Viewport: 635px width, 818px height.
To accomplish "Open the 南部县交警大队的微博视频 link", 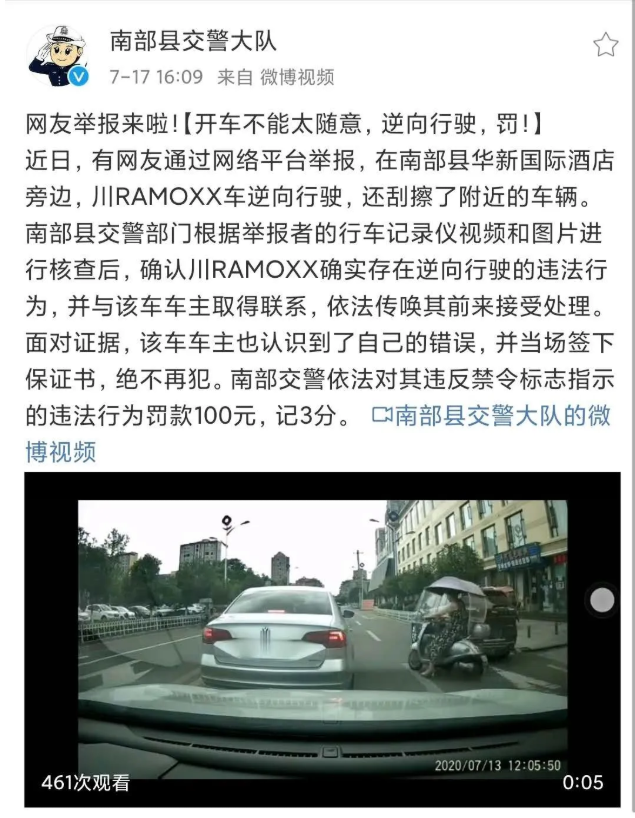I will (500, 417).
